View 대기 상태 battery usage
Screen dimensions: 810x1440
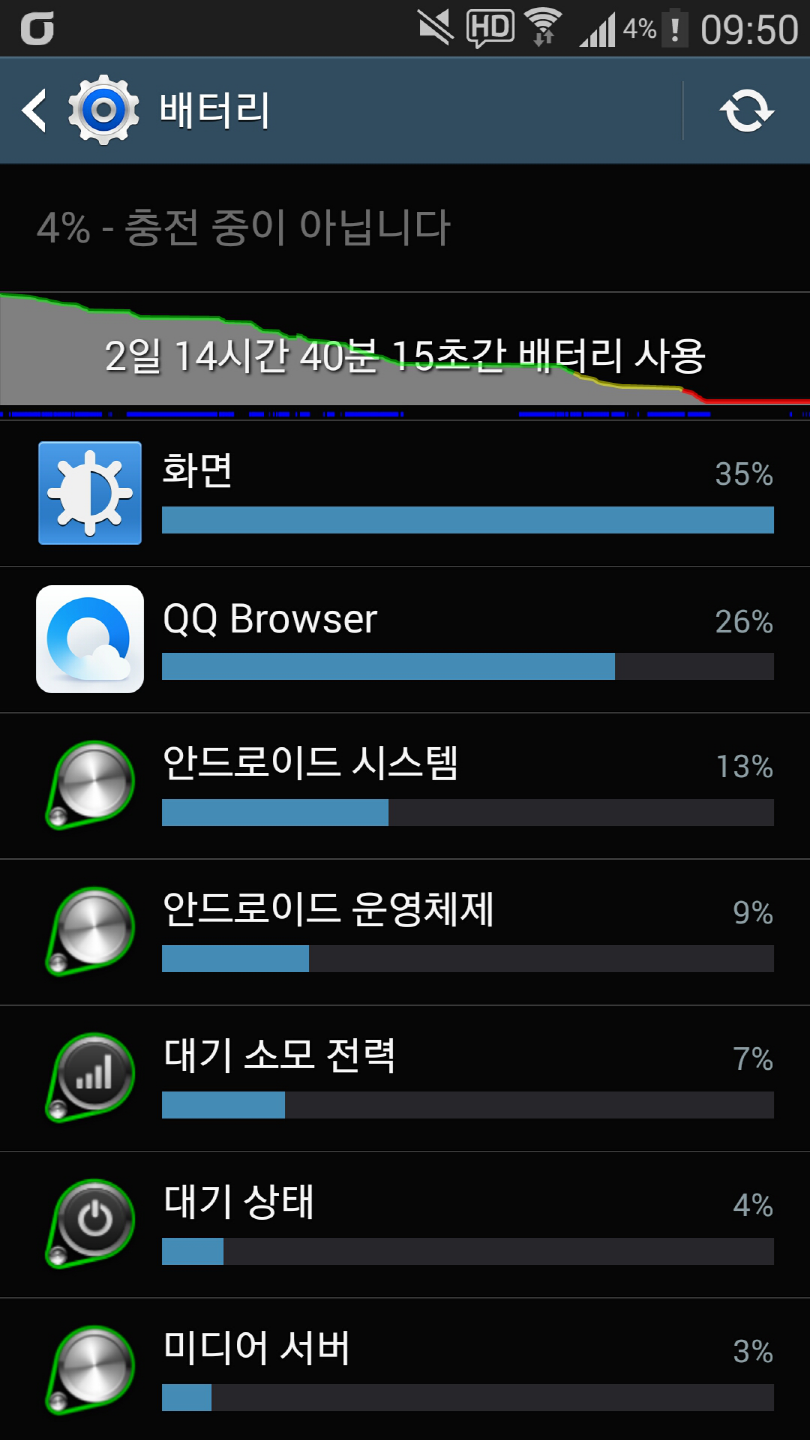[x=405, y=1224]
